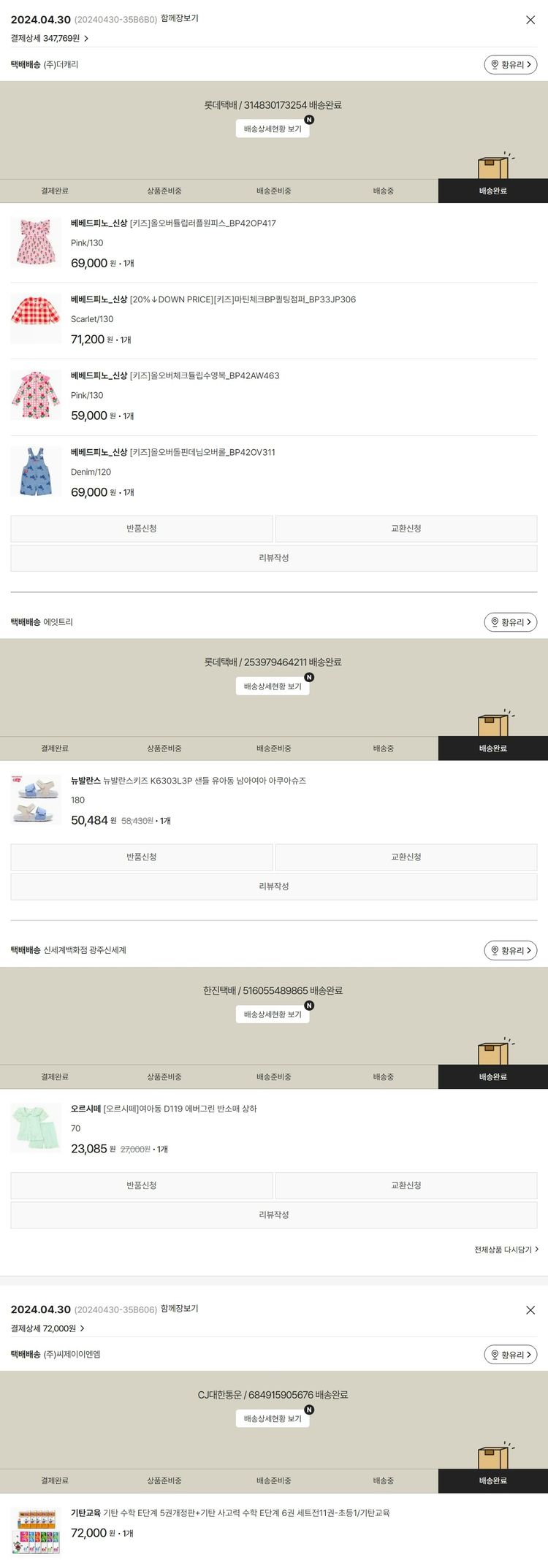This screenshot has height=1568, width=548.
Task: Tap 함께장보기 on order 35B6B0
Action: [179, 18]
